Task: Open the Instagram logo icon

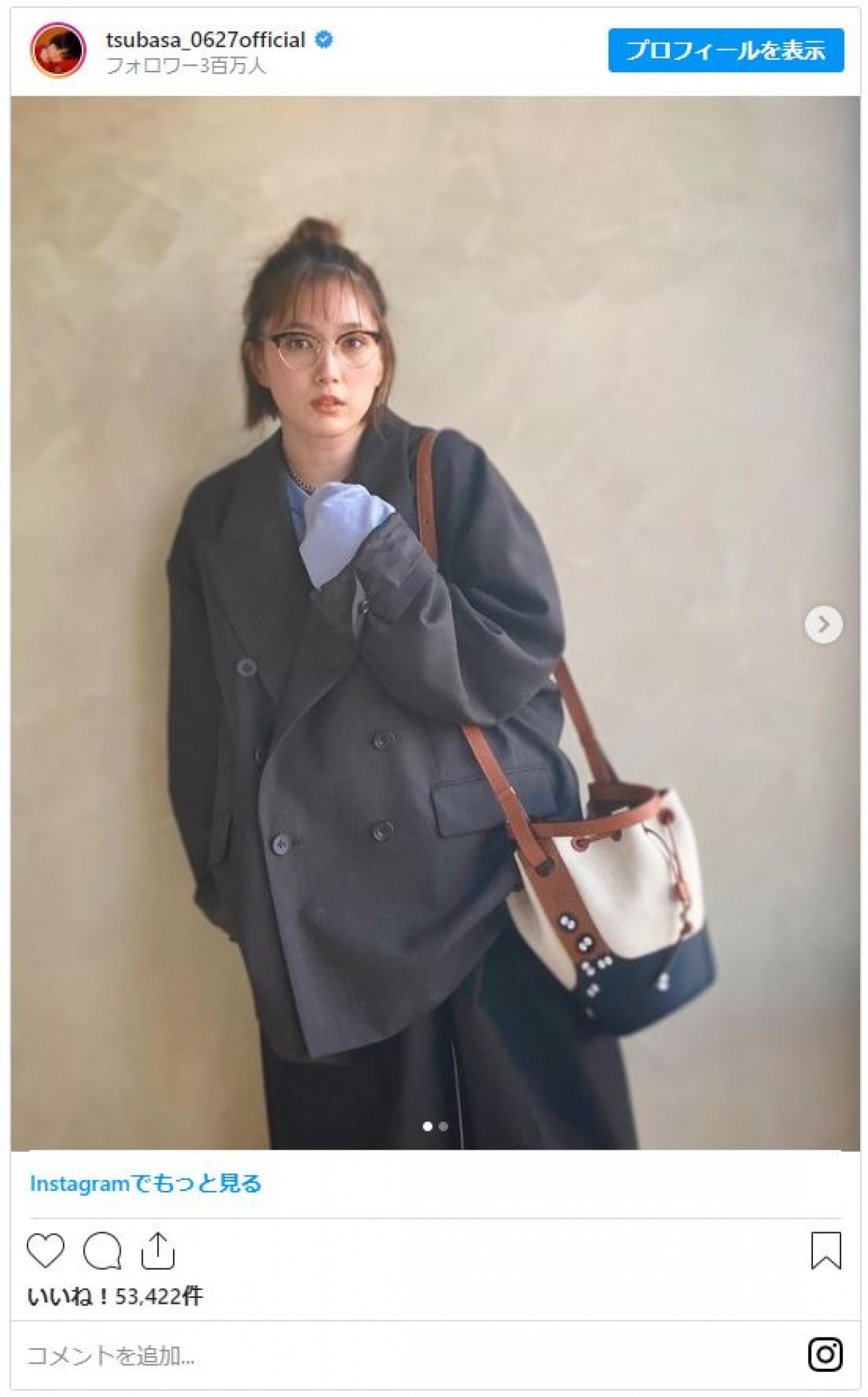Action: pyautogui.click(x=825, y=1350)
